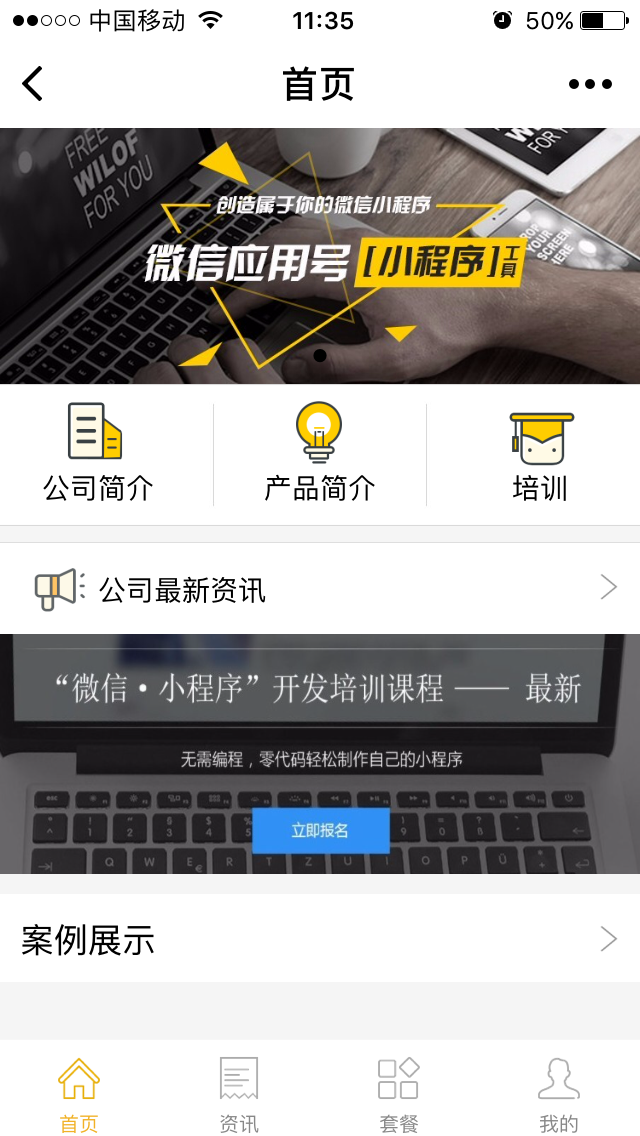The height and width of the screenshot is (1136, 640).
Task: Open the 微信应用号 小程序 top banner
Action: 320,256
